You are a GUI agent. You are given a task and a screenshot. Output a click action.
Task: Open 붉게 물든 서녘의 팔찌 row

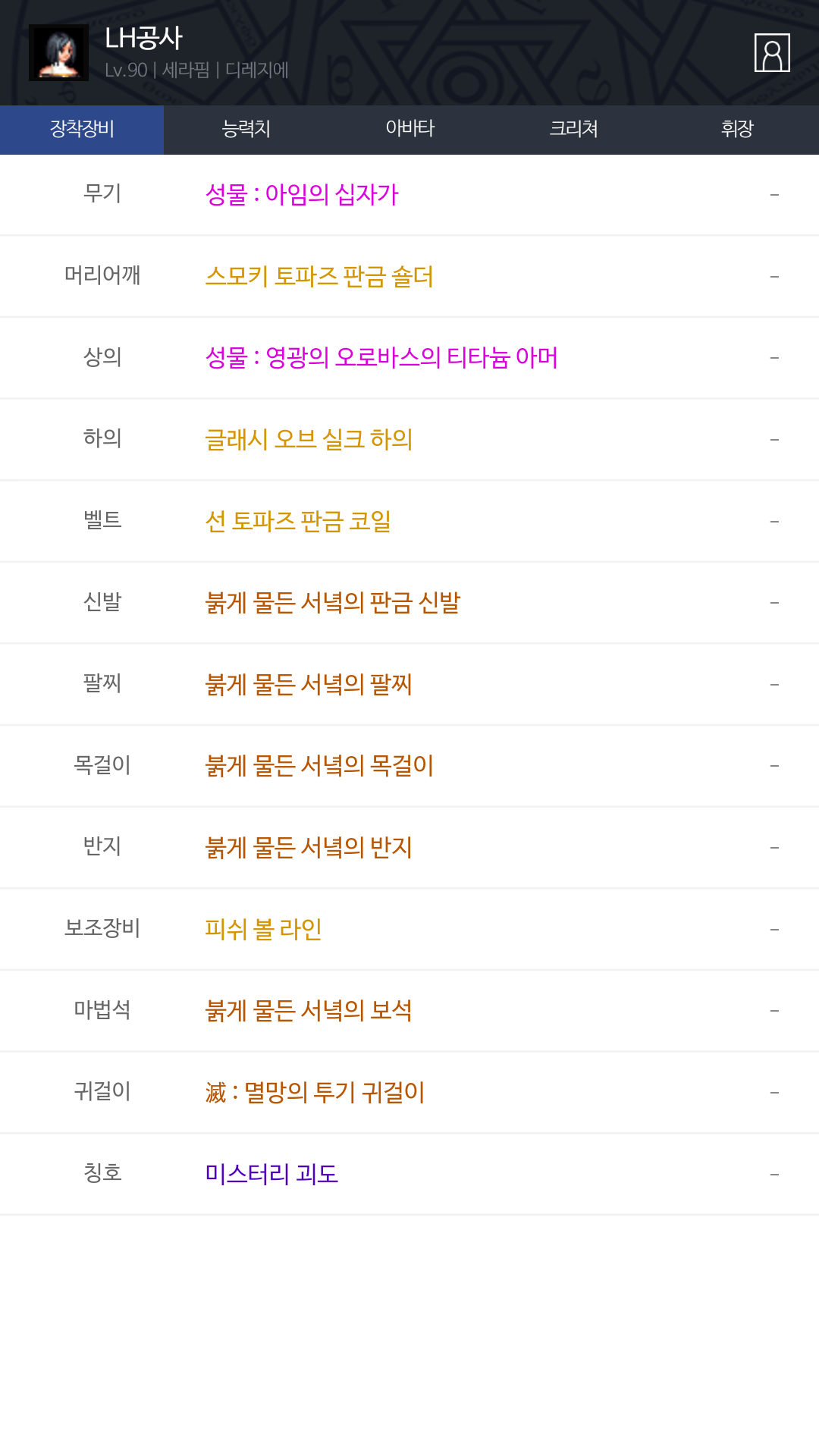[x=409, y=685]
